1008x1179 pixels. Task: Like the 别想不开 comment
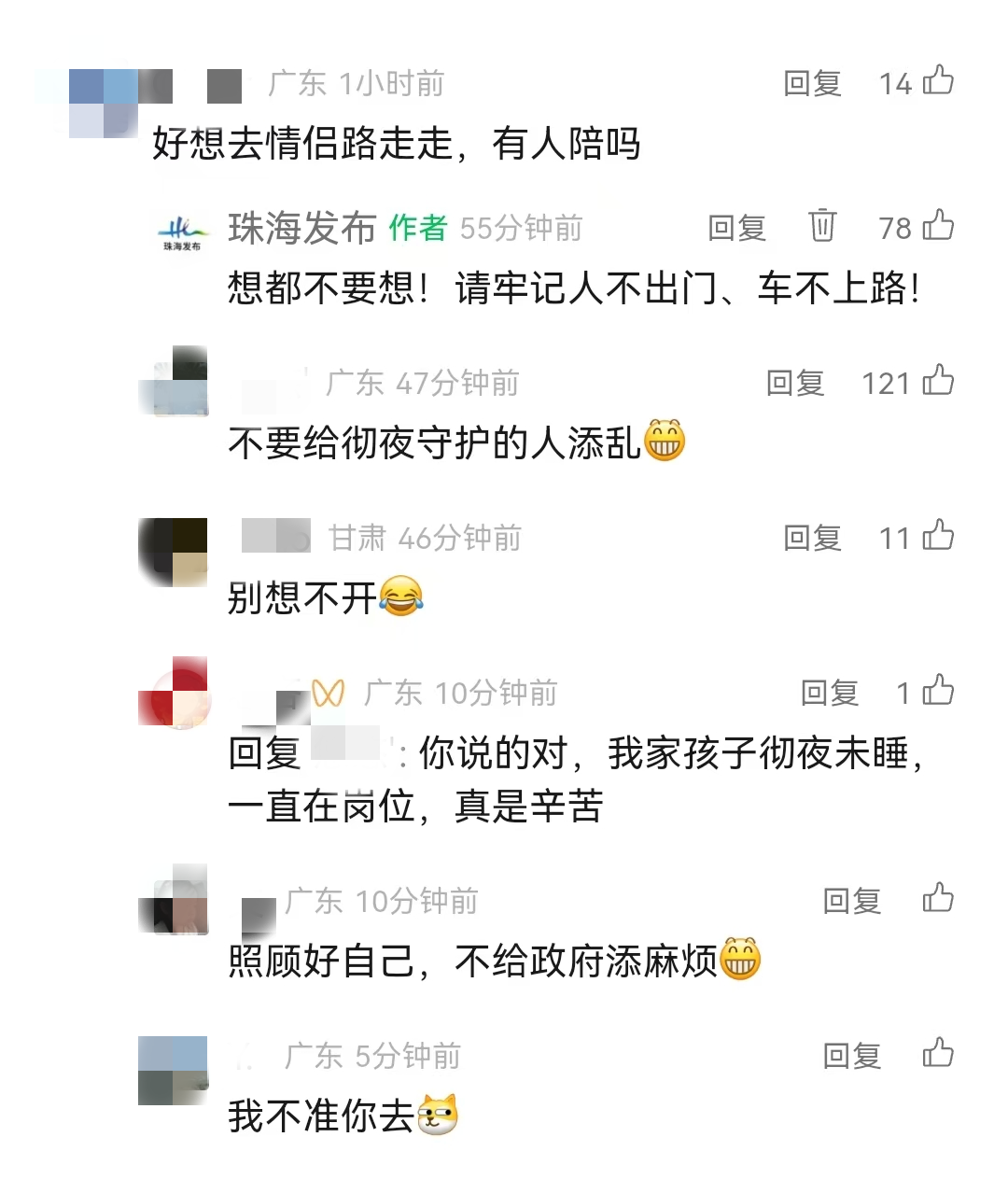point(937,536)
